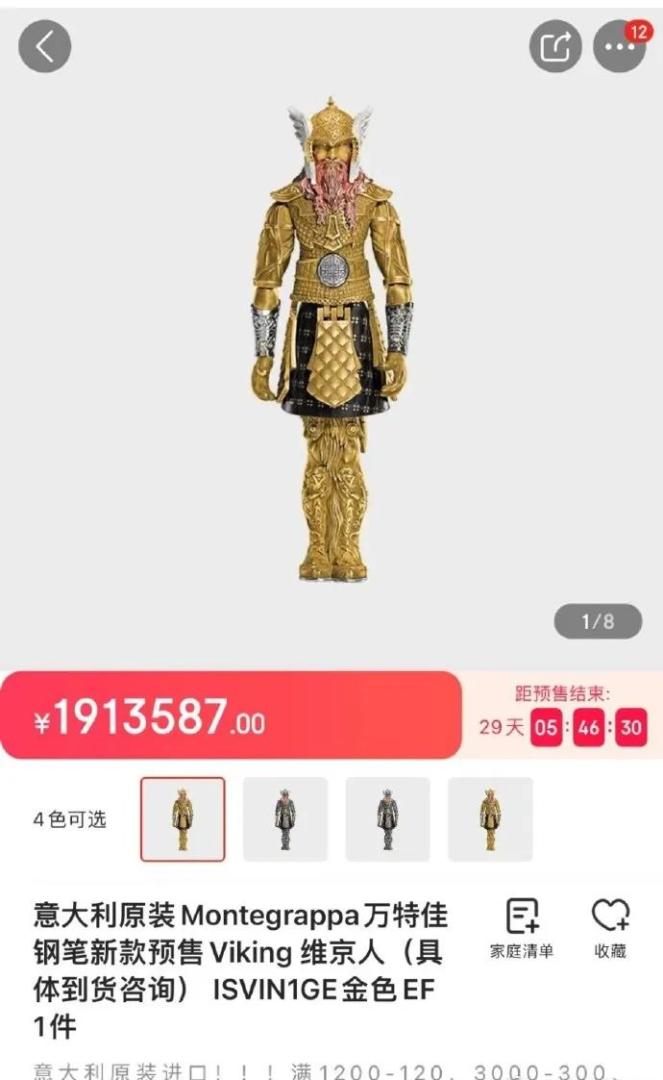Open the main Viking pen product image
The width and height of the screenshot is (663, 1080).
point(332,340)
